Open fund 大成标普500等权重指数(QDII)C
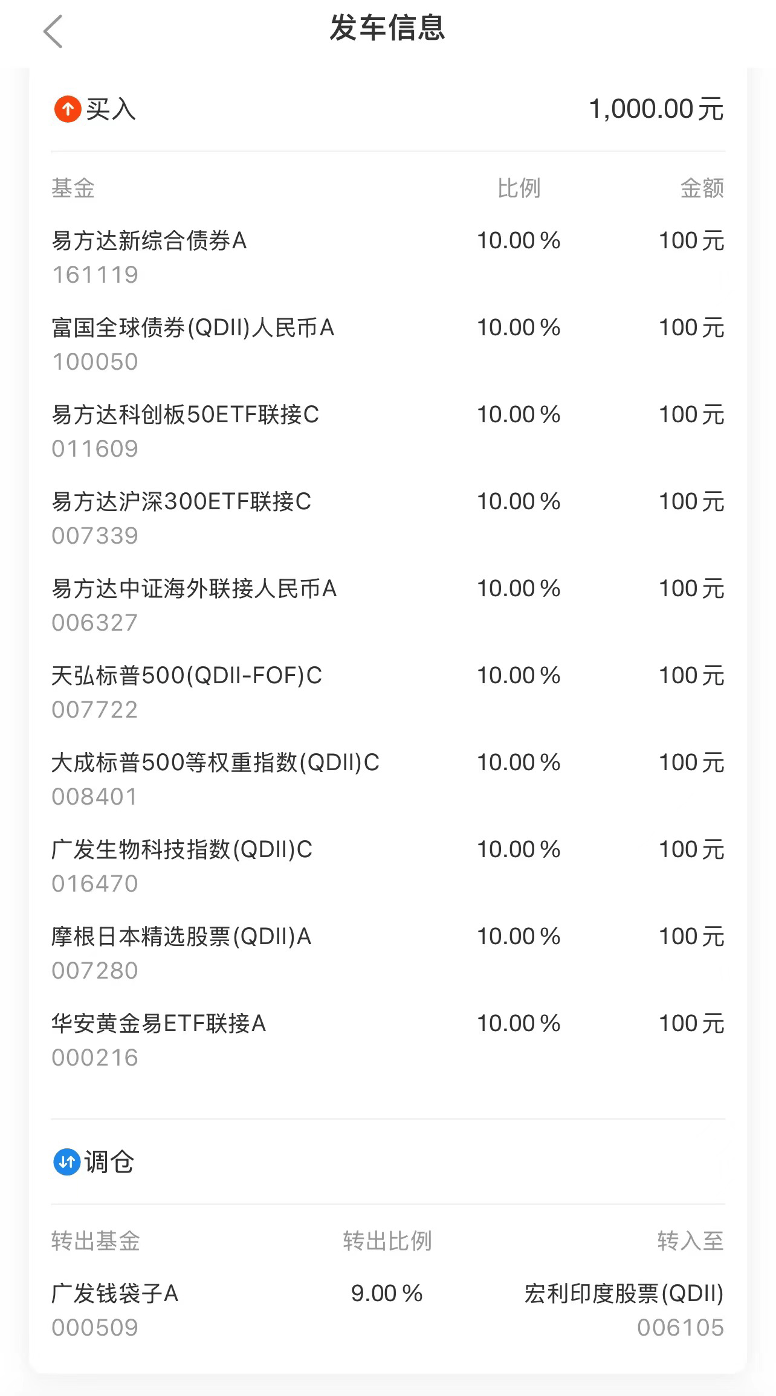This screenshot has height=1396, width=776. click(x=388, y=779)
